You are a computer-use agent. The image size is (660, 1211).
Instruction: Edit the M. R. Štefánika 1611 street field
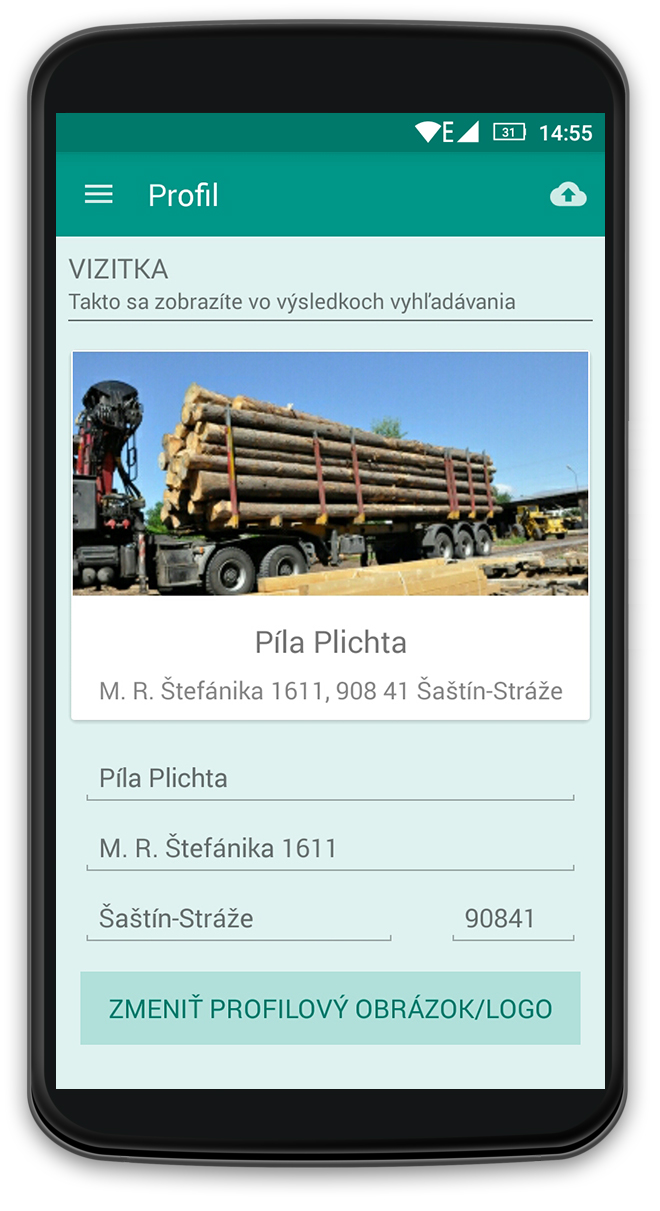pyautogui.click(x=330, y=849)
